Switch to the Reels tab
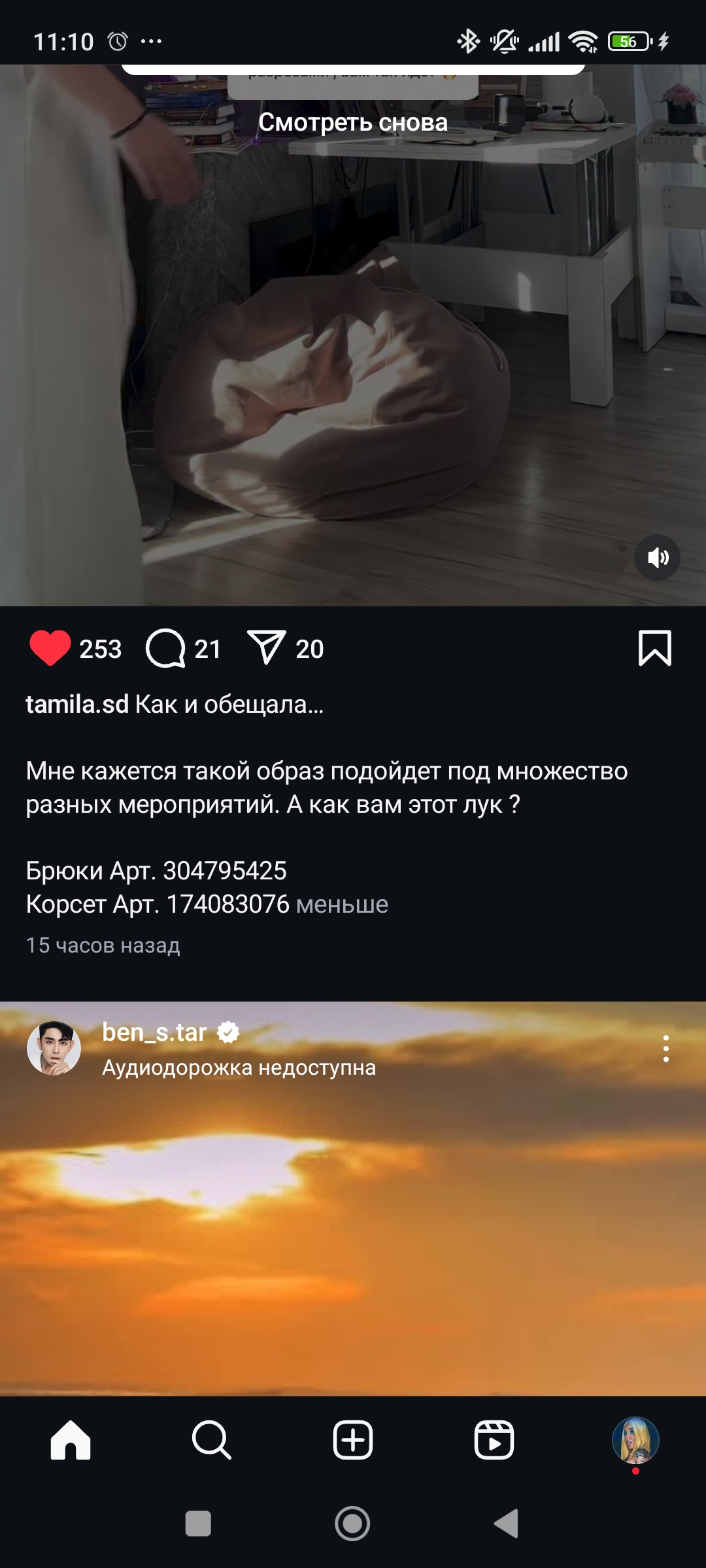706x1568 pixels. click(494, 1440)
